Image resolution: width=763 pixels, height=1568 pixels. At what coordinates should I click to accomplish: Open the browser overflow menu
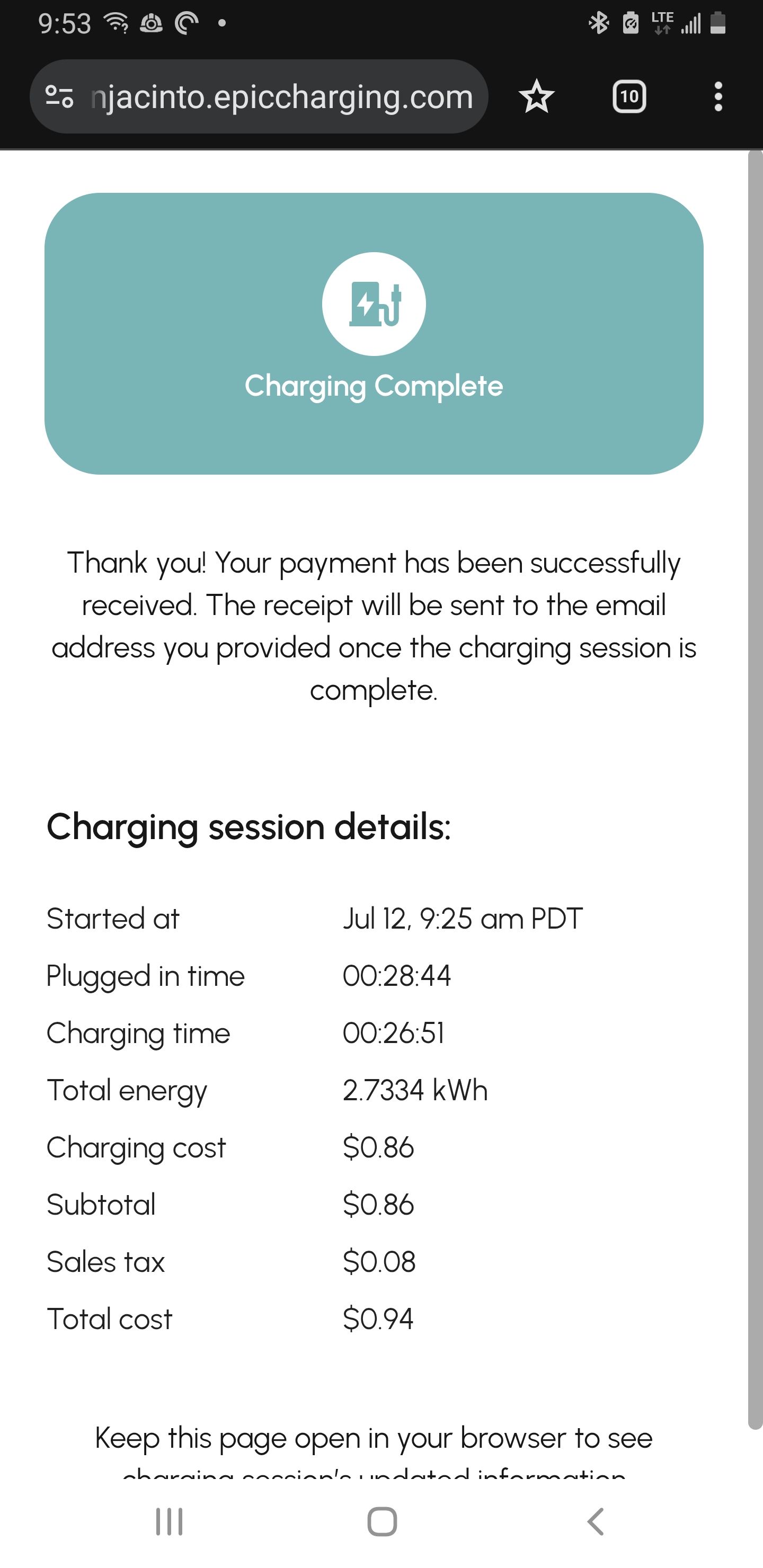pos(718,96)
